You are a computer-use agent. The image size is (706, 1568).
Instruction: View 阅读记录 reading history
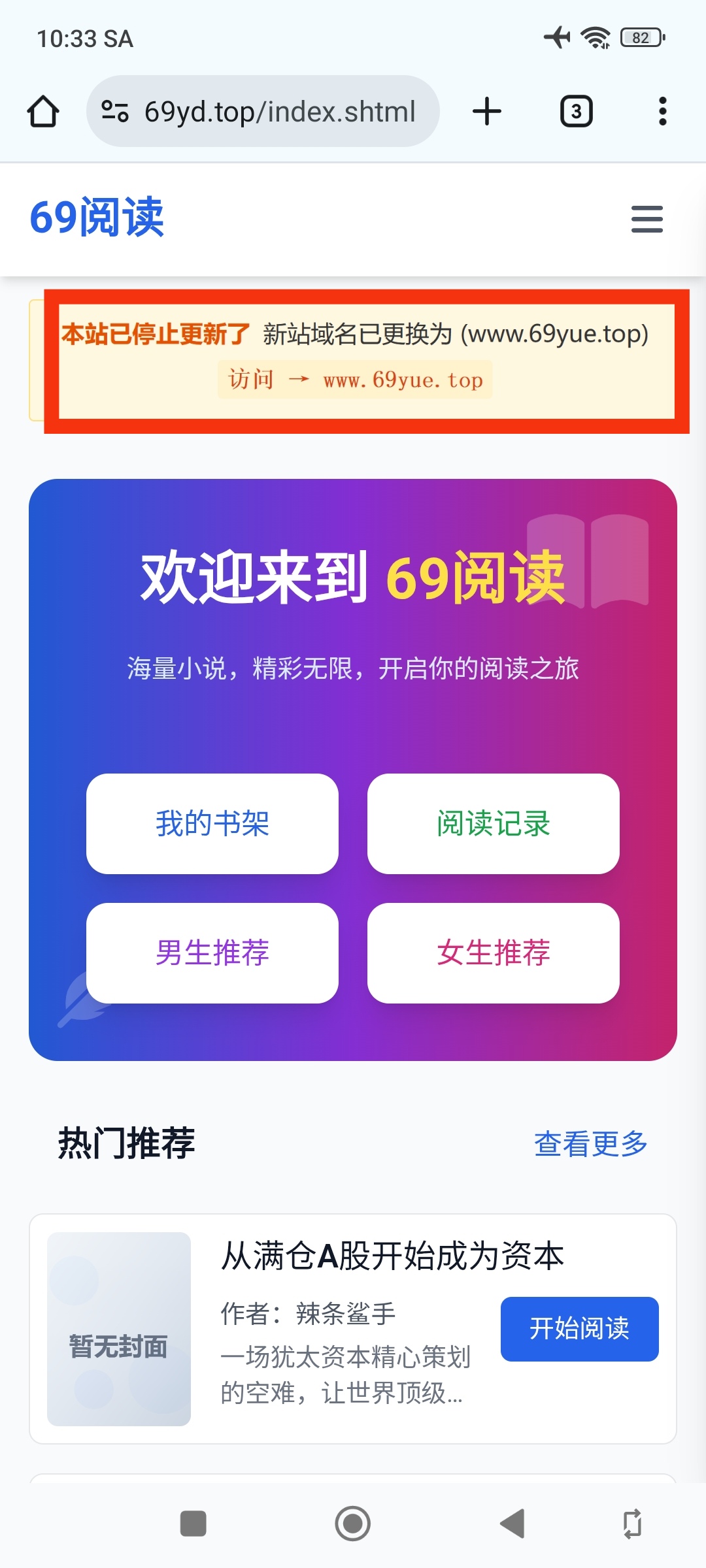(493, 823)
